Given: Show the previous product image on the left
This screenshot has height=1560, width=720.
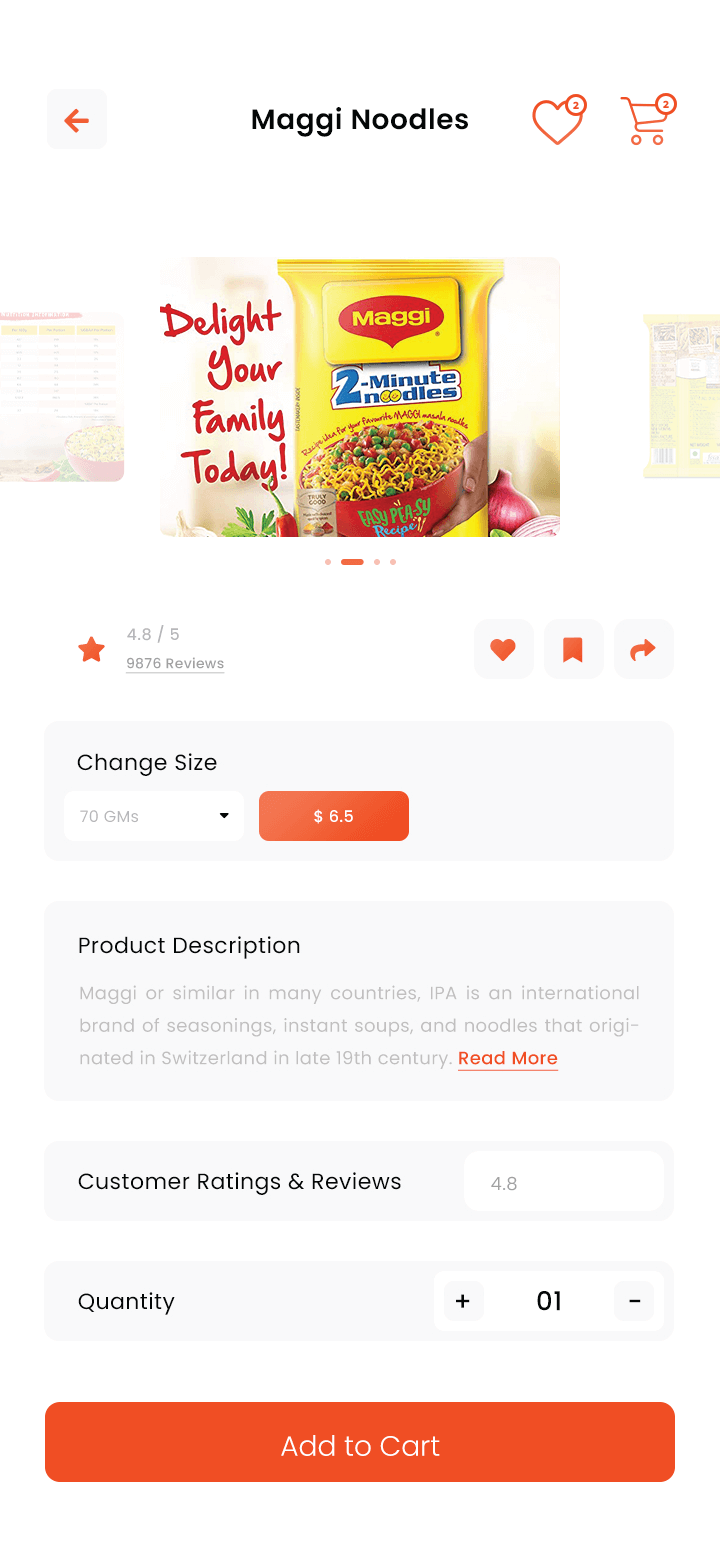Looking at the screenshot, I should (x=62, y=397).
